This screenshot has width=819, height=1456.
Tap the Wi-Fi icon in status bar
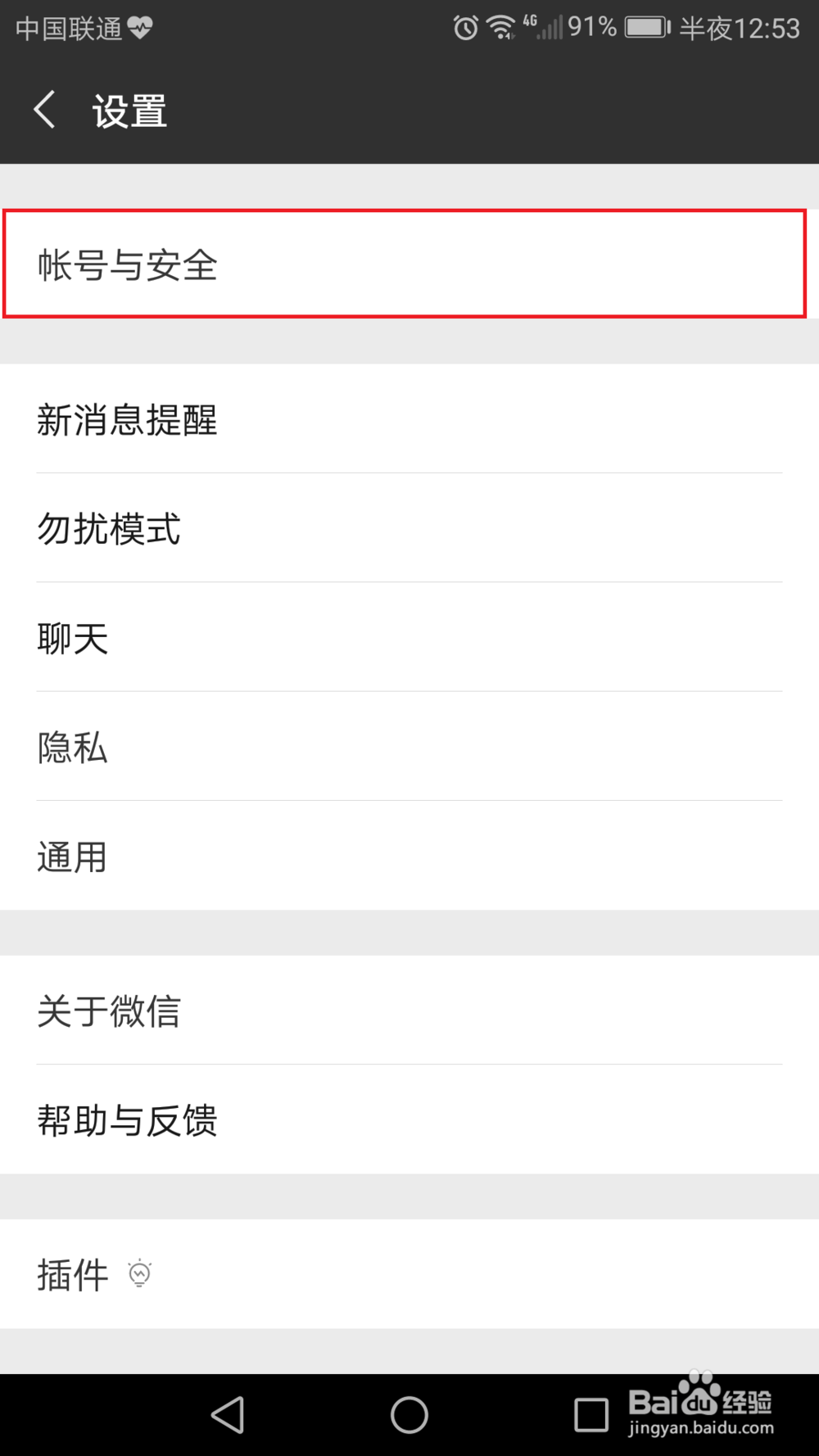pyautogui.click(x=501, y=27)
